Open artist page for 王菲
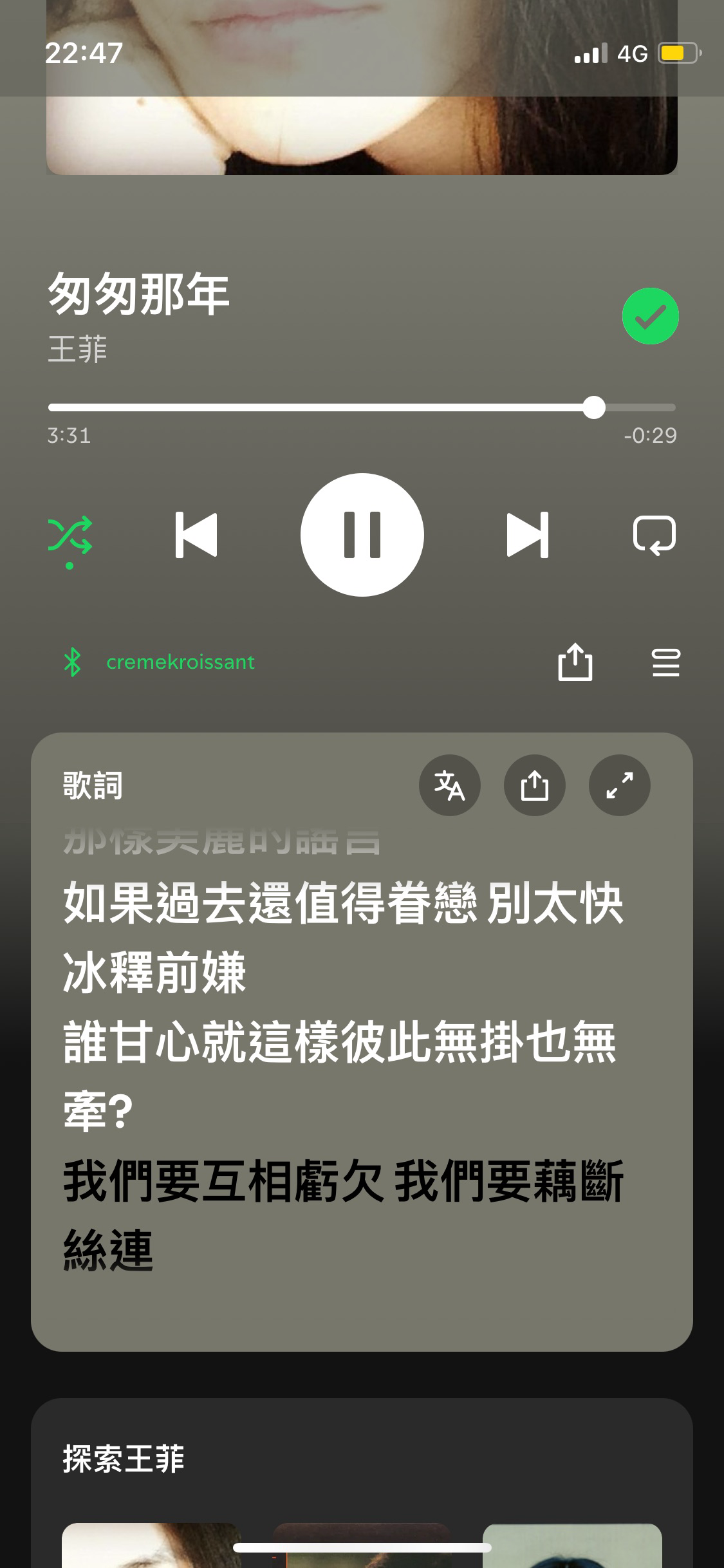This screenshot has width=724, height=1568. [77, 349]
